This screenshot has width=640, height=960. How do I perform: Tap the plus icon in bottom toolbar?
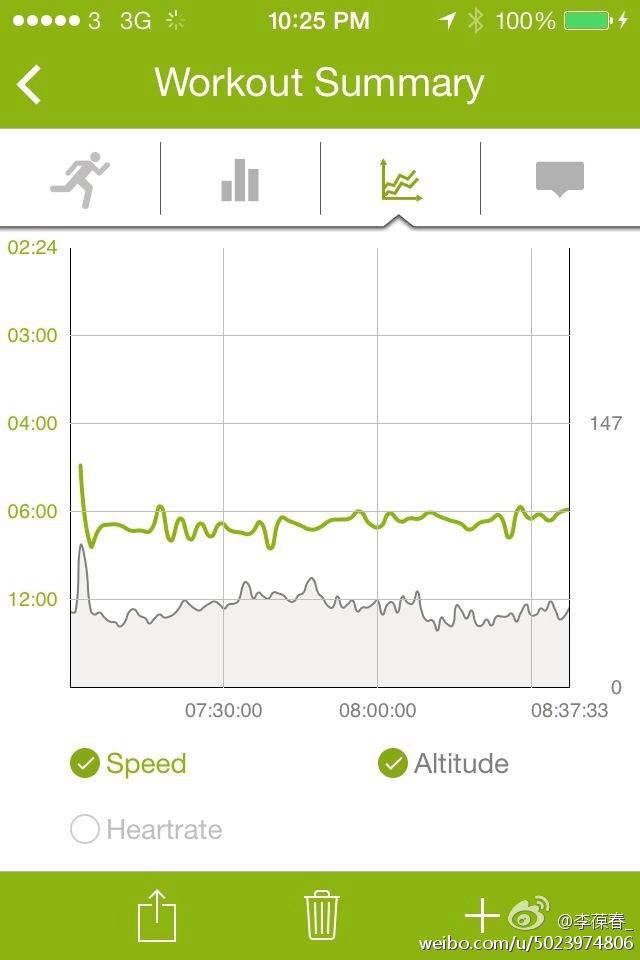click(482, 915)
